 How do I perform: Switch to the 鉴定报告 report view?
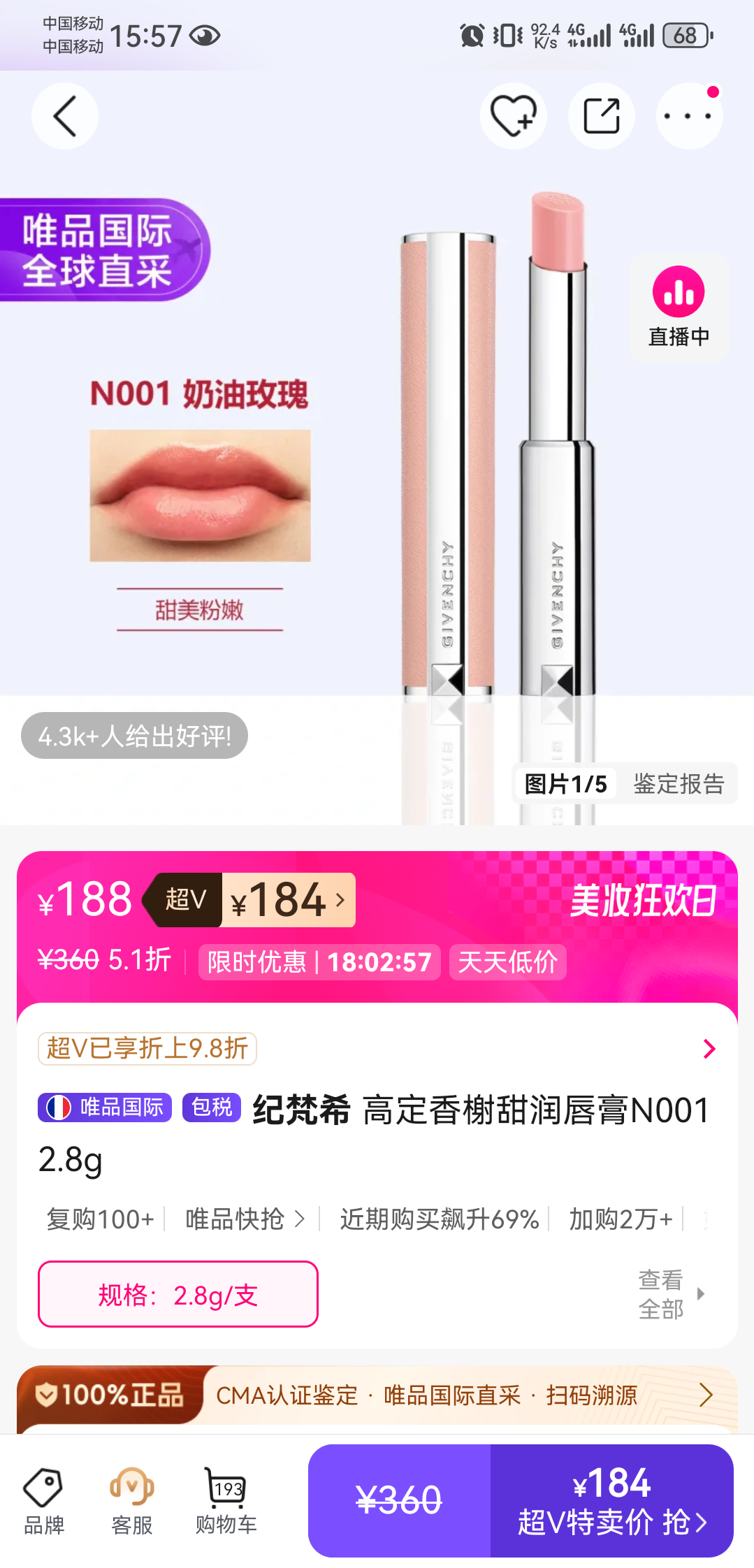tap(679, 783)
